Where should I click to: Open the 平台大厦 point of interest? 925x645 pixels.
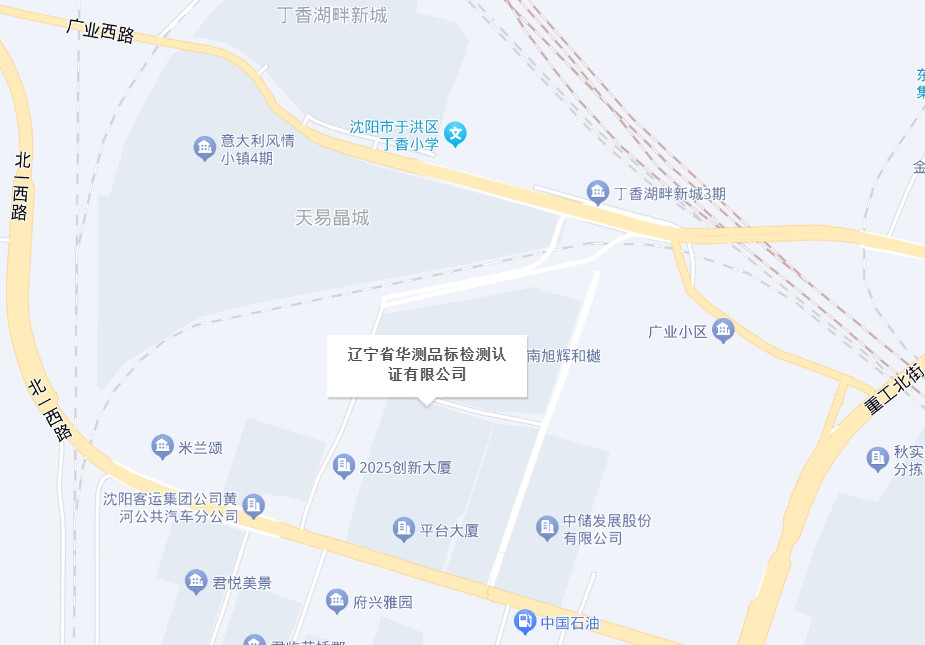(x=404, y=529)
